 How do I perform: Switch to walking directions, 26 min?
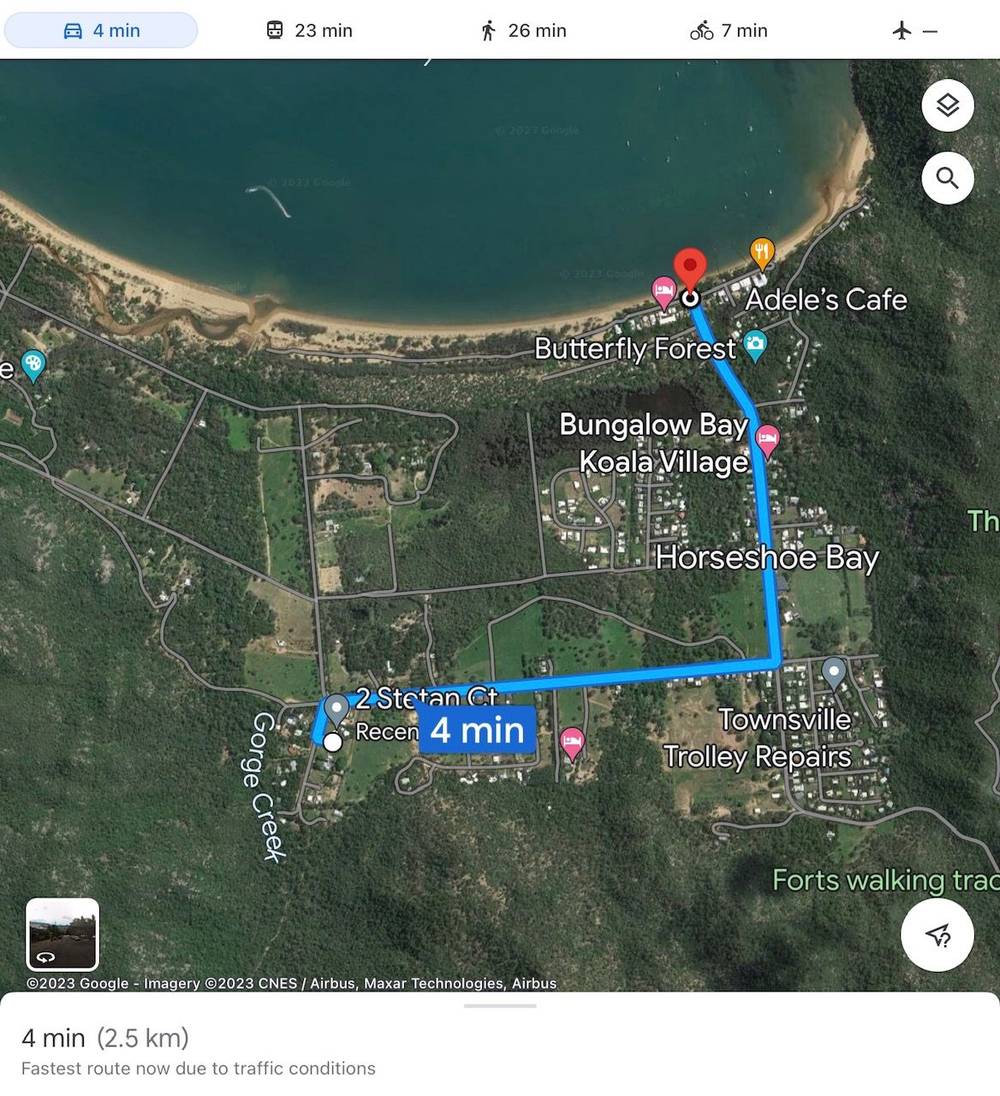click(x=523, y=30)
